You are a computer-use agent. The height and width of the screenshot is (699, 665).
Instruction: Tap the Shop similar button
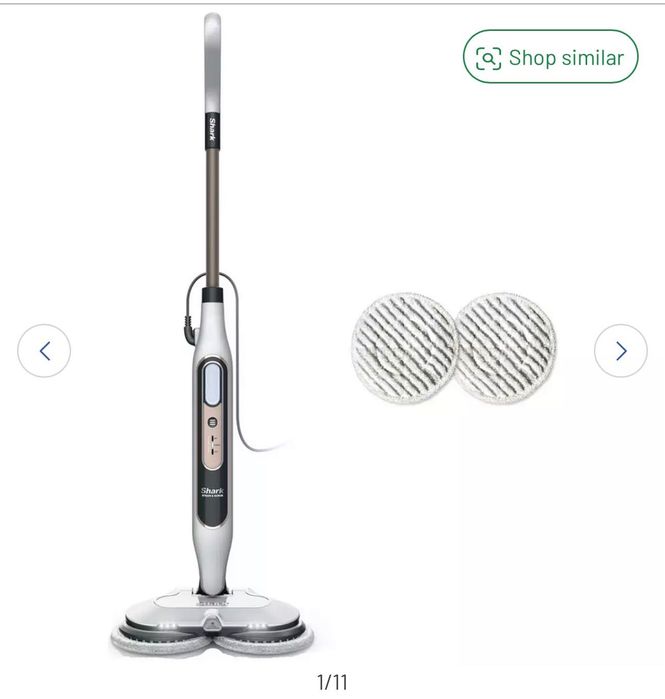(550, 57)
